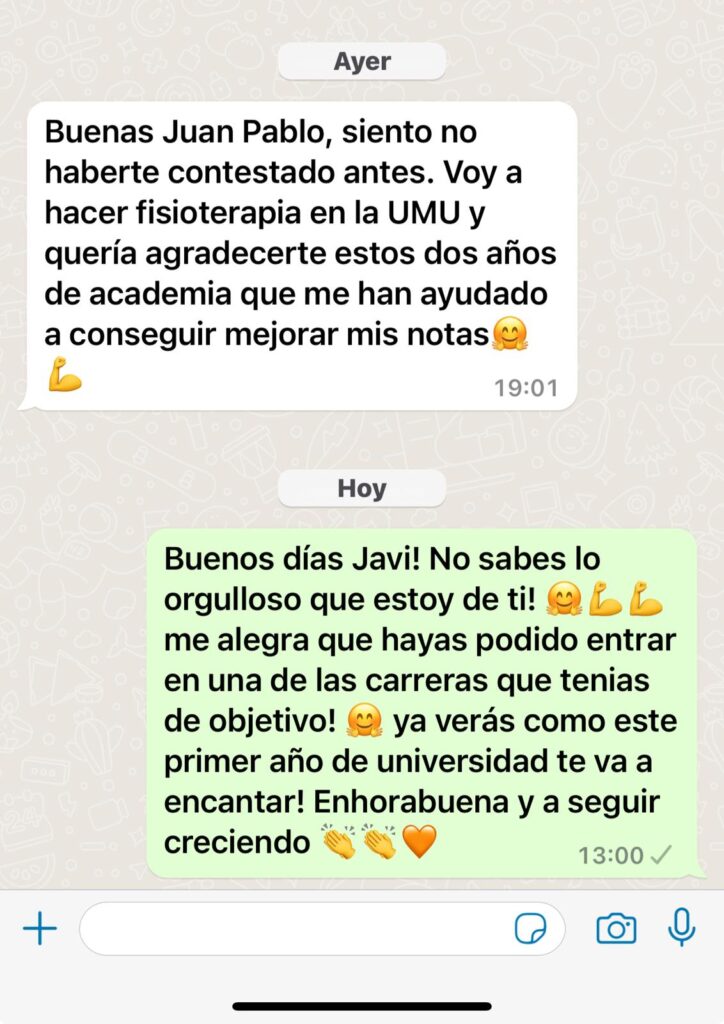Select Javi's message about fisioterapia
The height and width of the screenshot is (1024, 724).
point(300,255)
